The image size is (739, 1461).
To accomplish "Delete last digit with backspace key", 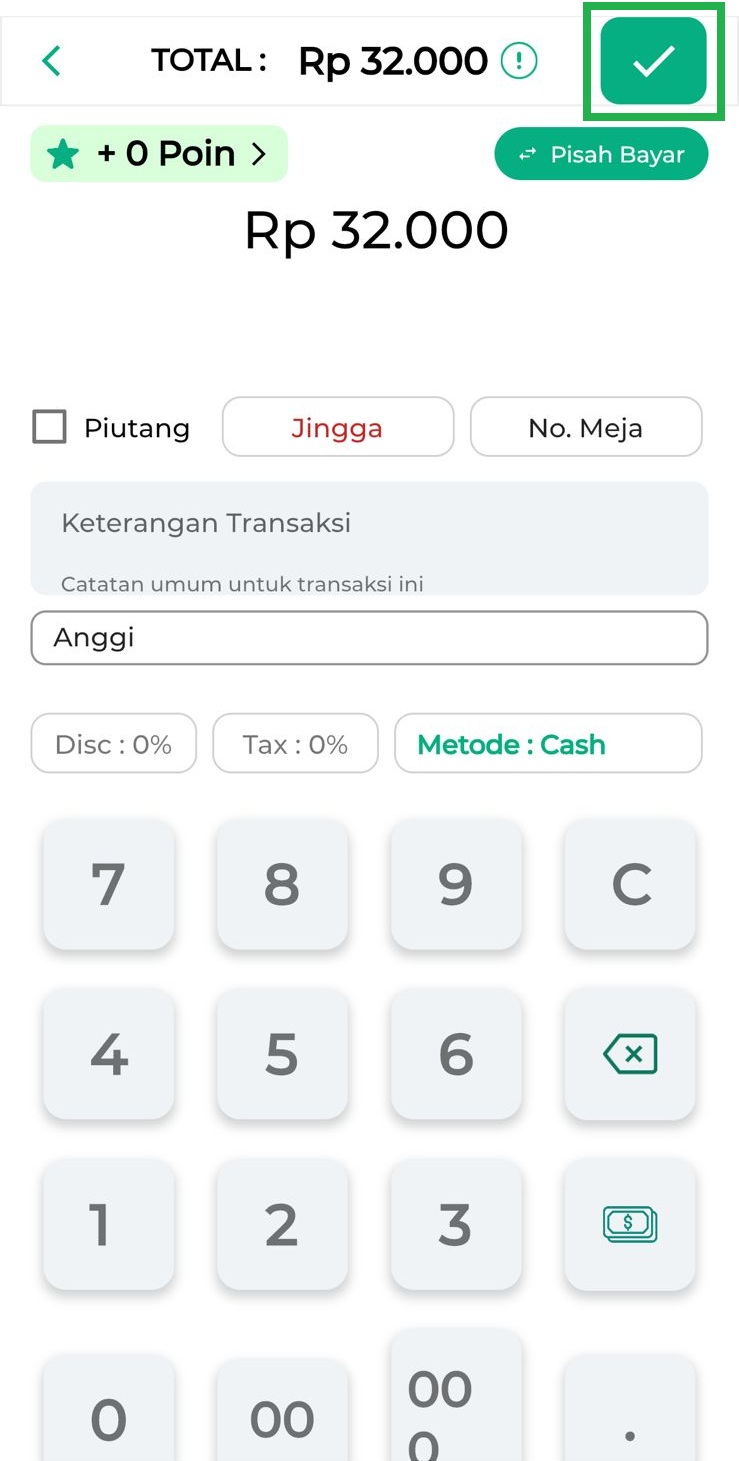I will click(630, 1054).
